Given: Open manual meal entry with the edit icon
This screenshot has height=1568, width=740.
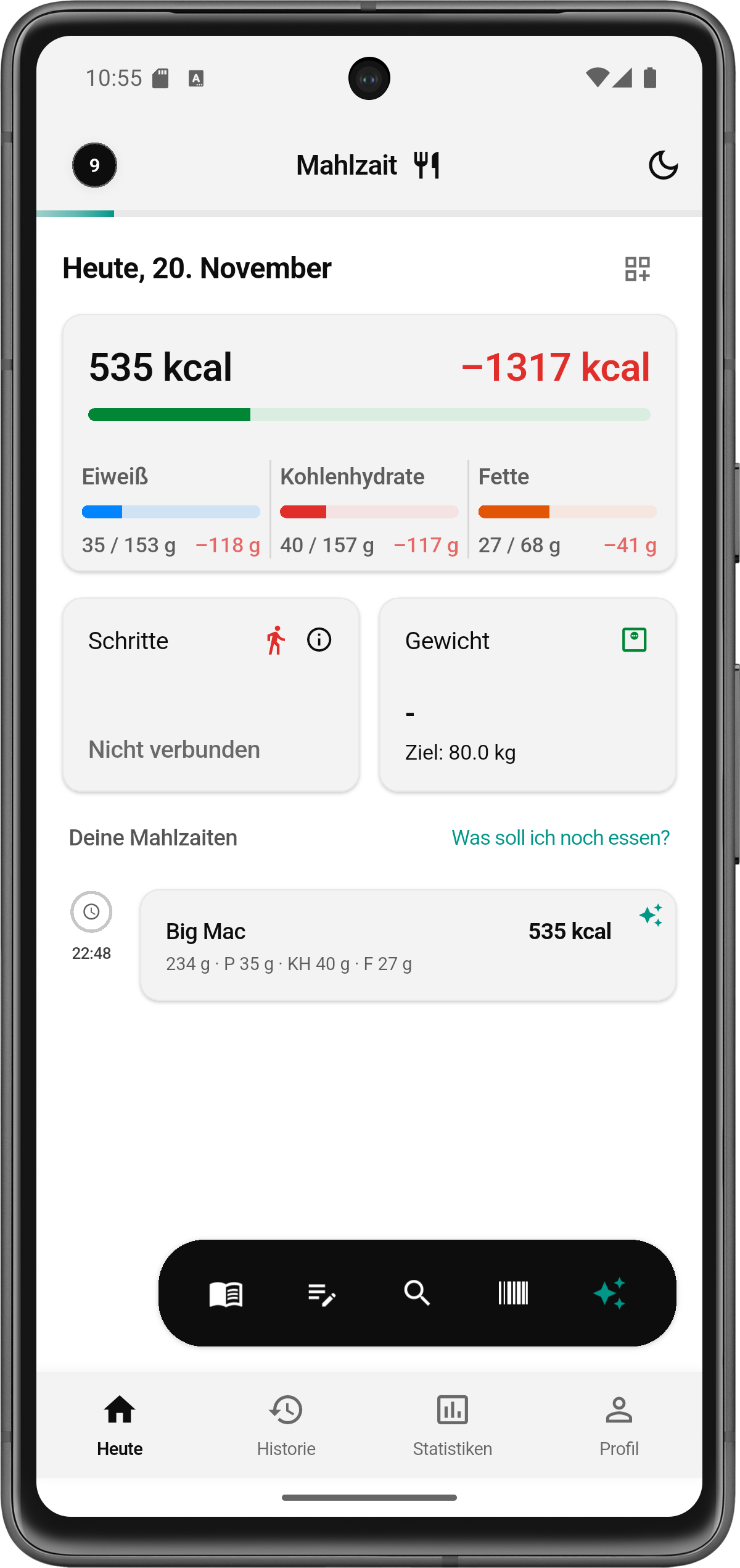Looking at the screenshot, I should (321, 1294).
